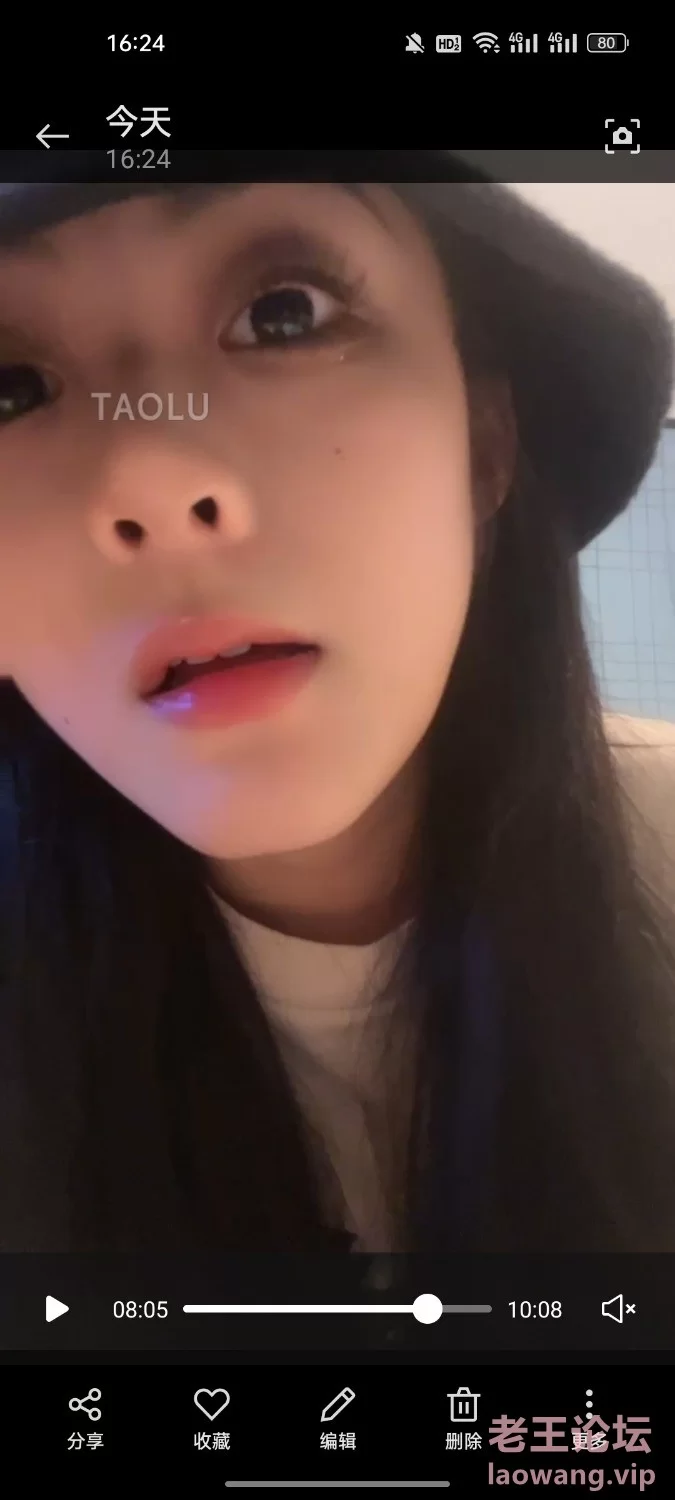The image size is (675, 1500).
Task: Open the 更多 options menu
Action: pyautogui.click(x=589, y=1416)
